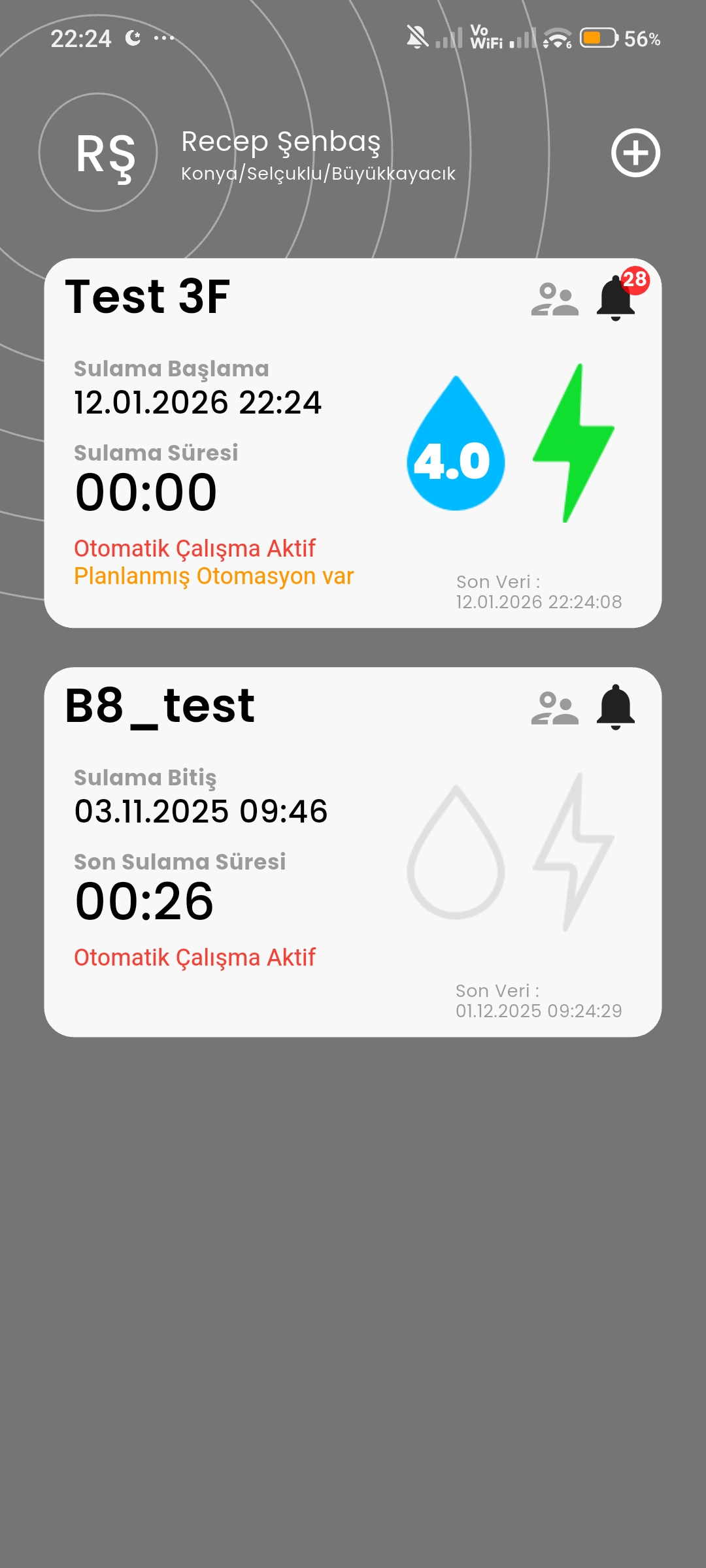This screenshot has width=706, height=1568.
Task: Tap Son Veri timestamp on B8_test
Action: pyautogui.click(x=539, y=1000)
